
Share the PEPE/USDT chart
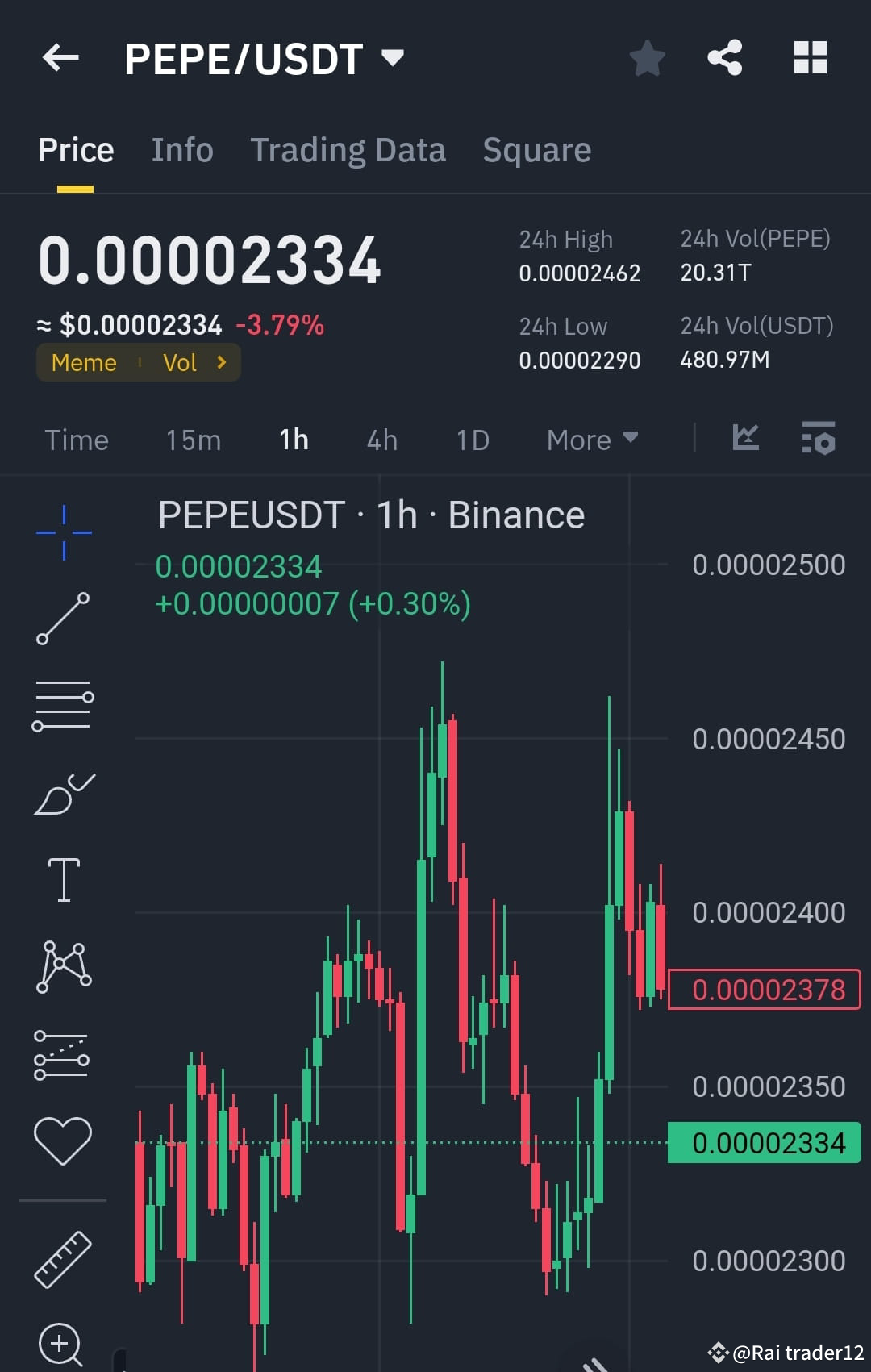(x=724, y=57)
